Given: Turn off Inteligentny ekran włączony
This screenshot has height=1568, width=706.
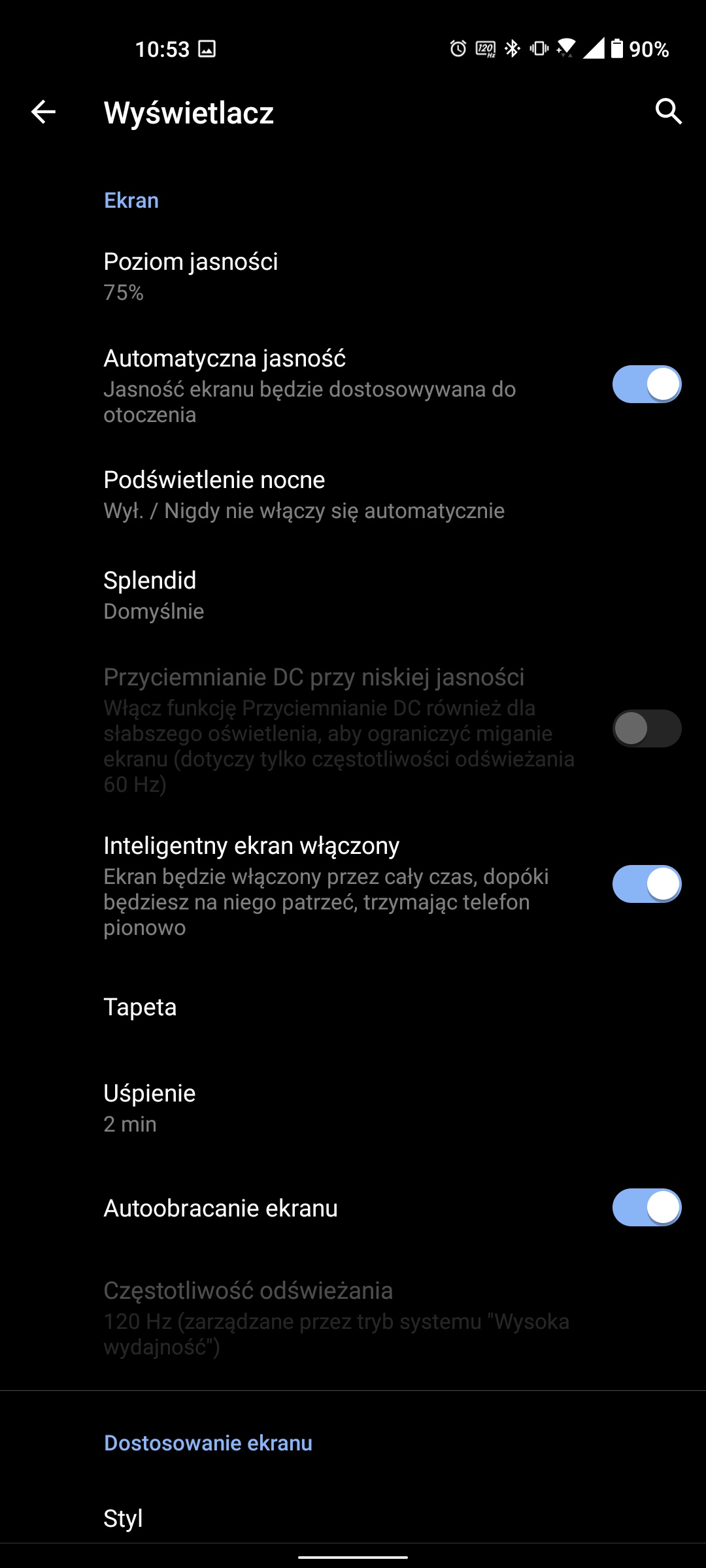Looking at the screenshot, I should 646,884.
